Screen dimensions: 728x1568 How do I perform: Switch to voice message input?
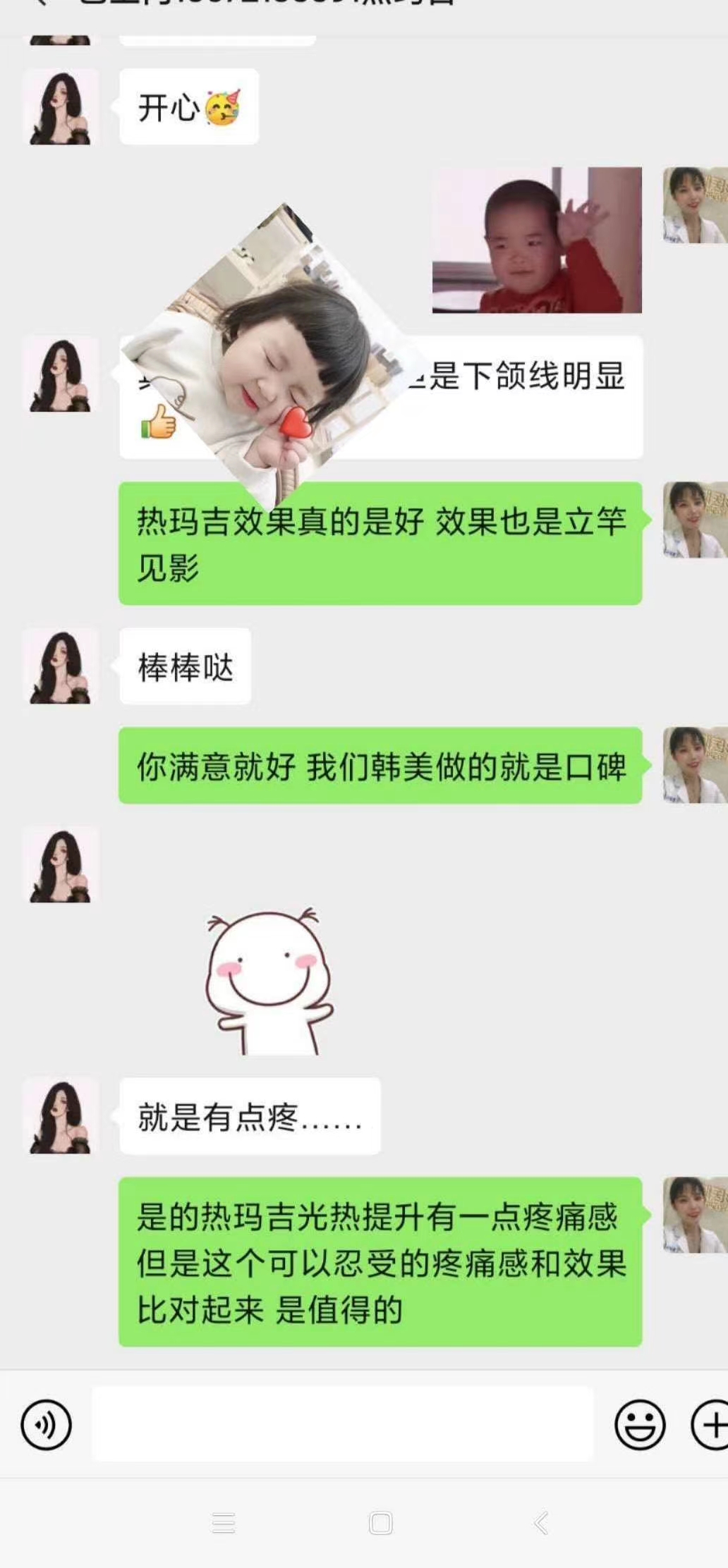[x=47, y=1424]
